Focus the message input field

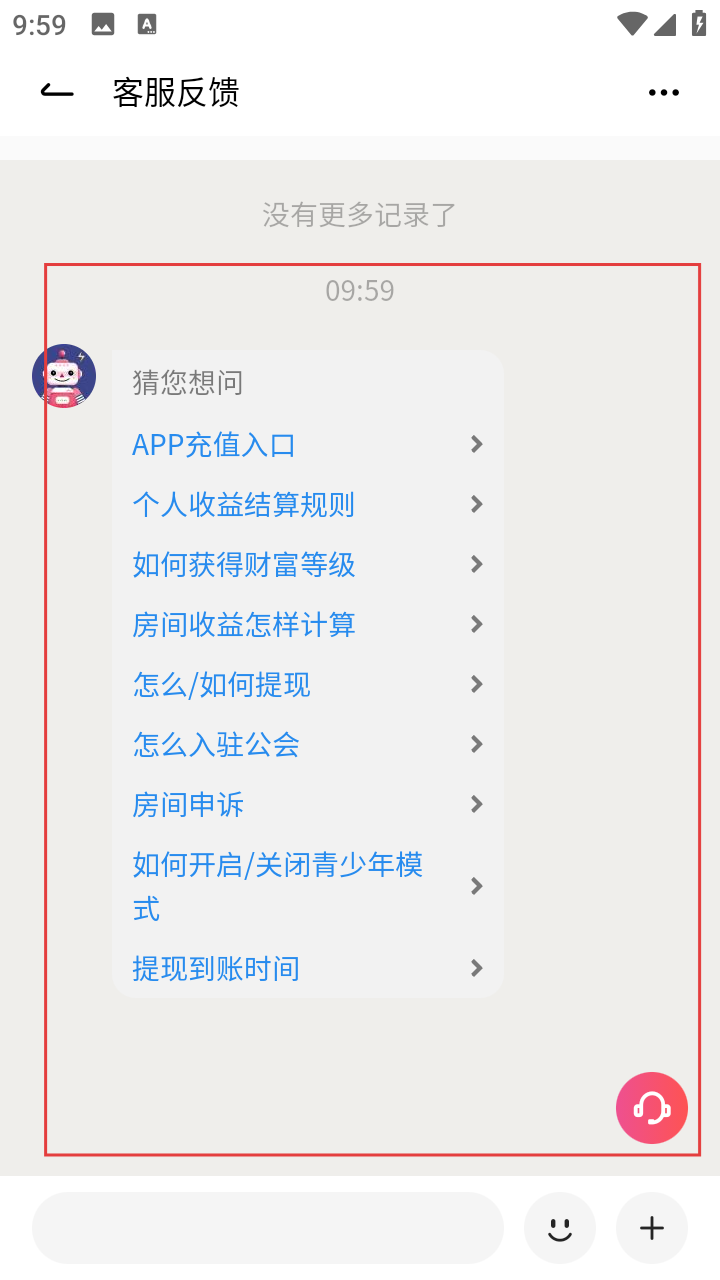coord(267,1228)
